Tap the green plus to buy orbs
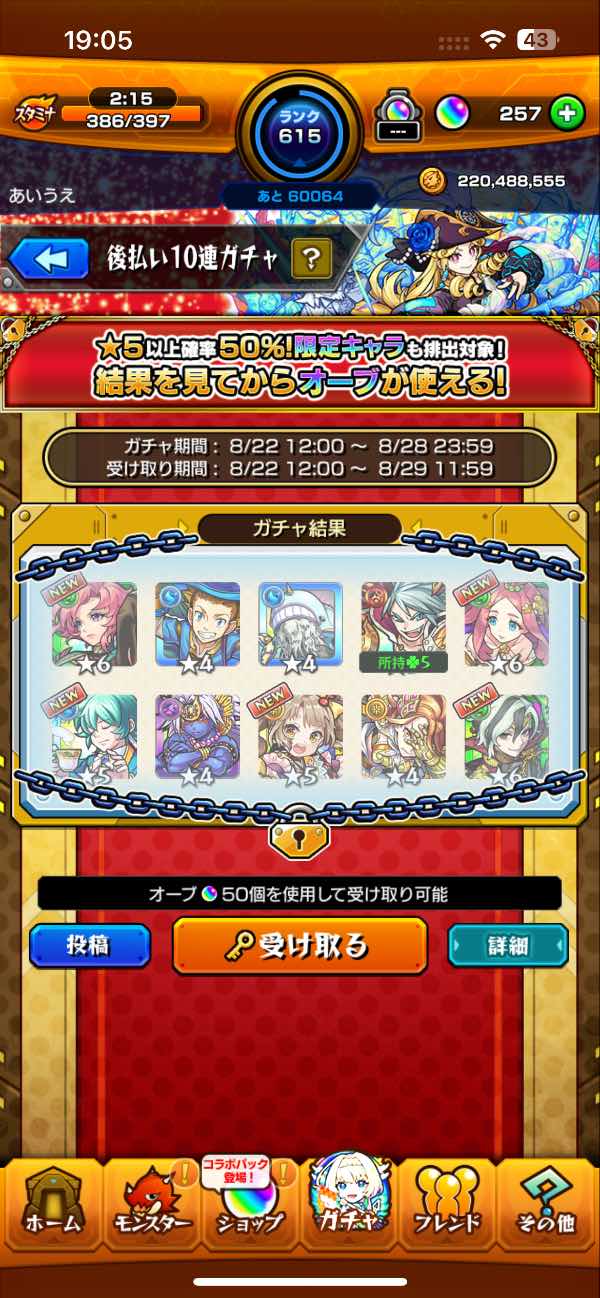 point(567,114)
